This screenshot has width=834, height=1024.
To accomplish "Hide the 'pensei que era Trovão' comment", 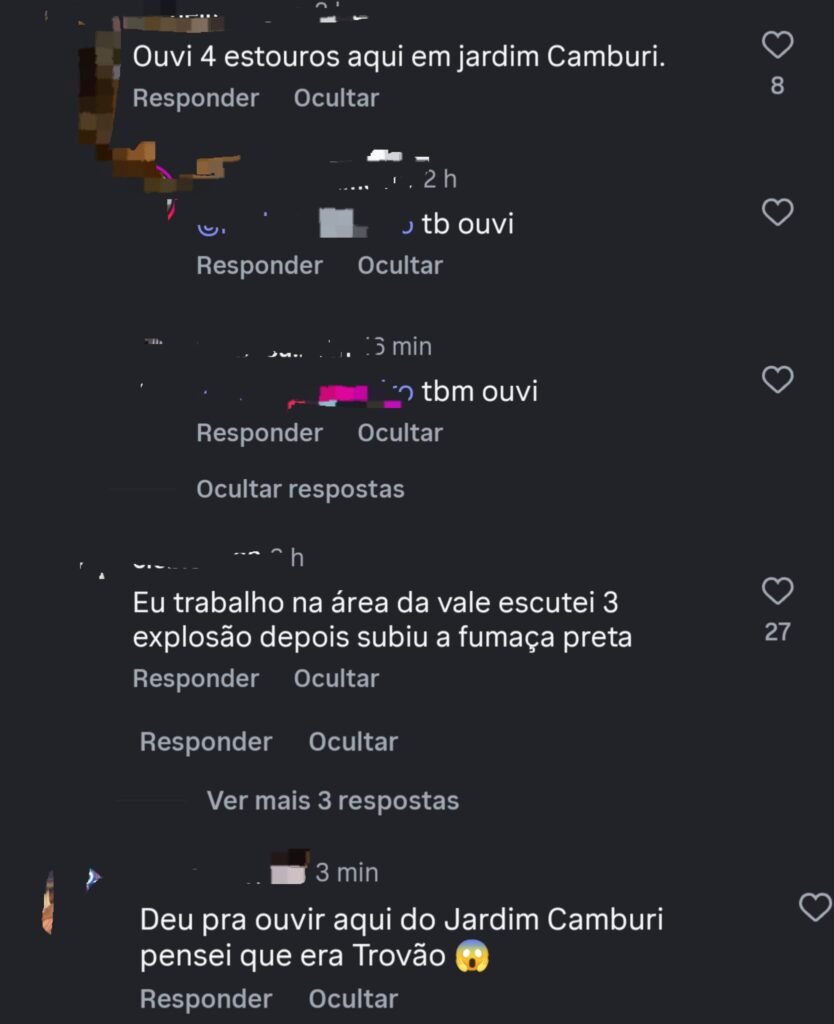I will pos(353,999).
